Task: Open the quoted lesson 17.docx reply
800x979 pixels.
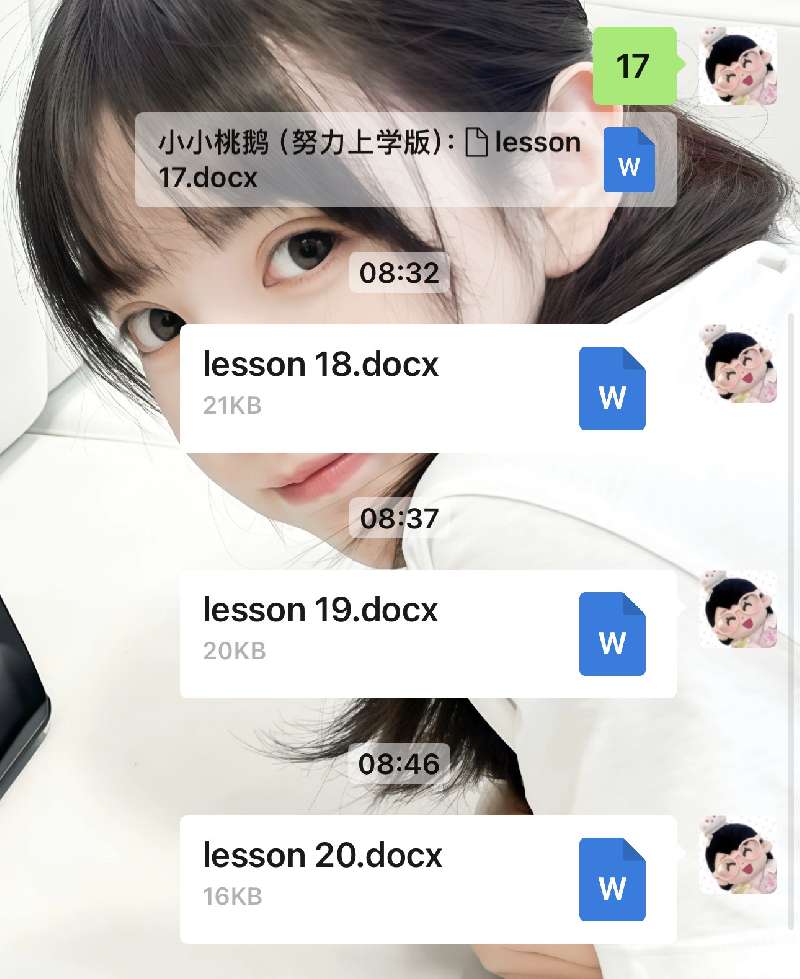Action: (x=405, y=160)
